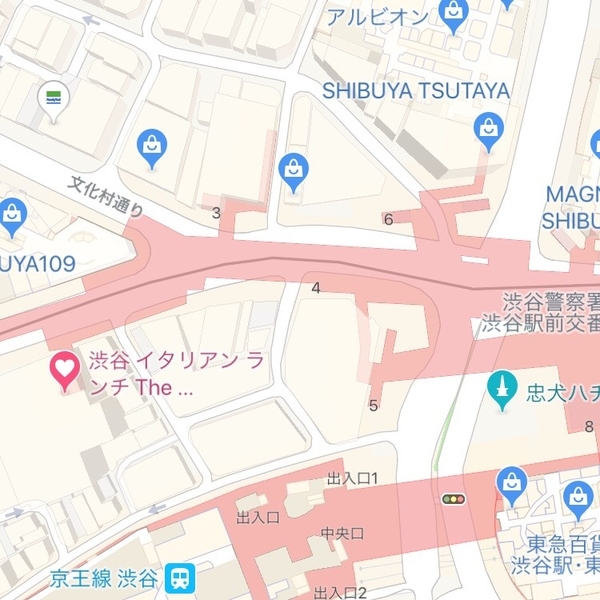Tap the shopping pin beside 文化村通り label
Screen dimensions: 600x600
pyautogui.click(x=151, y=148)
